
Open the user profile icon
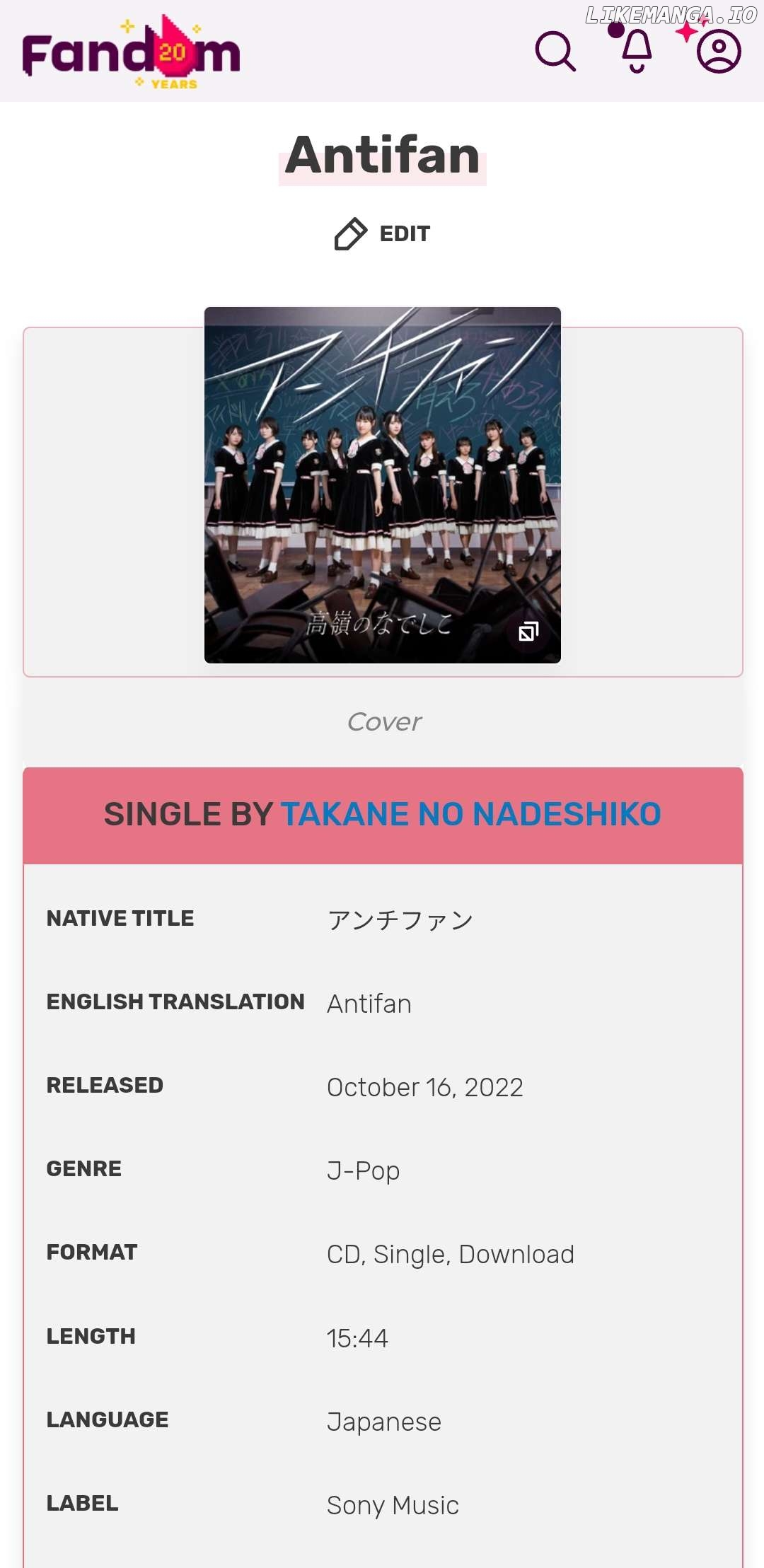[x=719, y=52]
